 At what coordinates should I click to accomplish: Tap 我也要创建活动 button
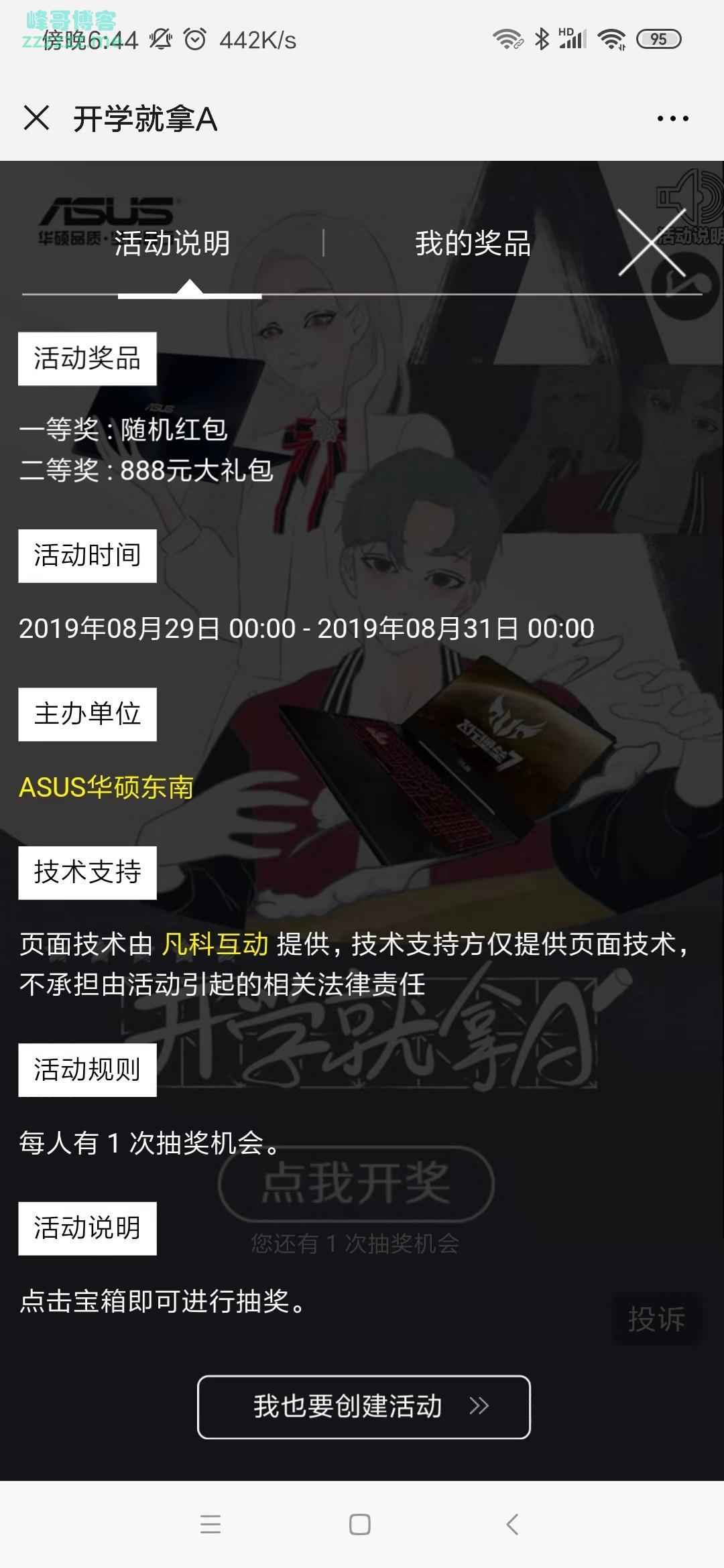click(x=363, y=1407)
